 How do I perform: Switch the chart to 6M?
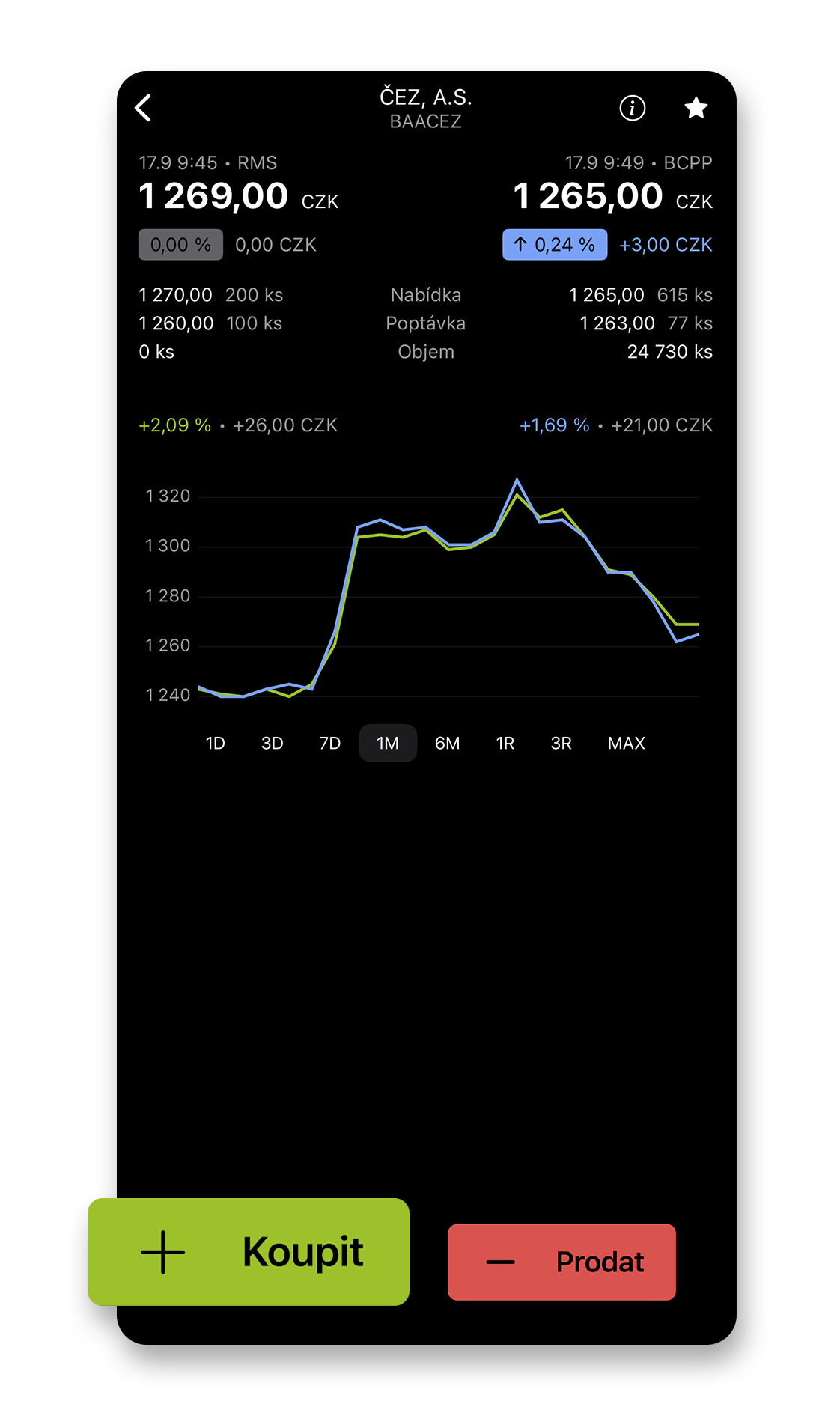coord(447,743)
